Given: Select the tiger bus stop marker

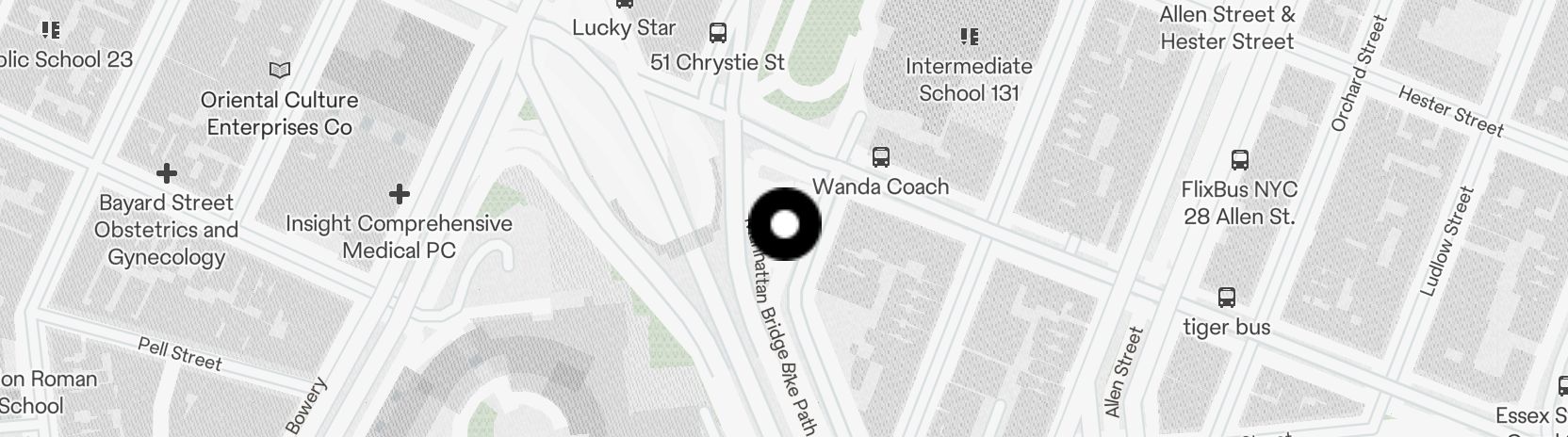Looking at the screenshot, I should [1227, 299].
